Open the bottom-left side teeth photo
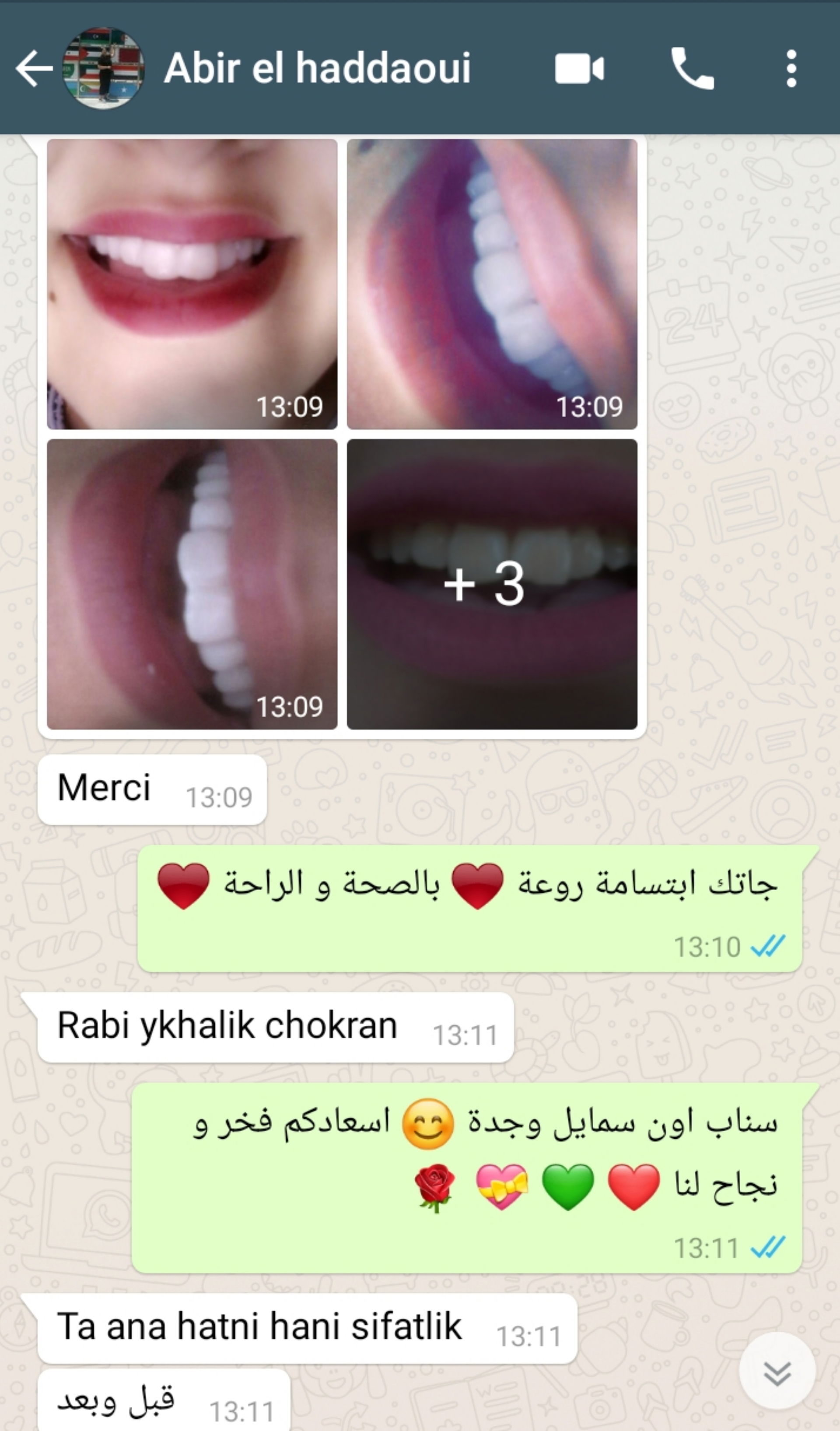Screen dimensions: 840x1431 (x=192, y=584)
